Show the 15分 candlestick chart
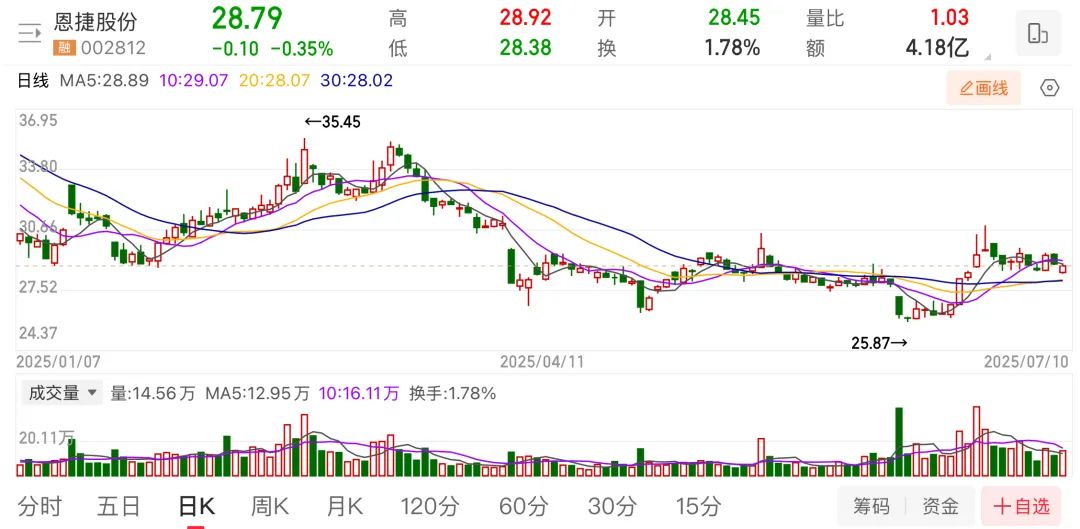Viewport: 1080px width, 529px height. pos(697,507)
